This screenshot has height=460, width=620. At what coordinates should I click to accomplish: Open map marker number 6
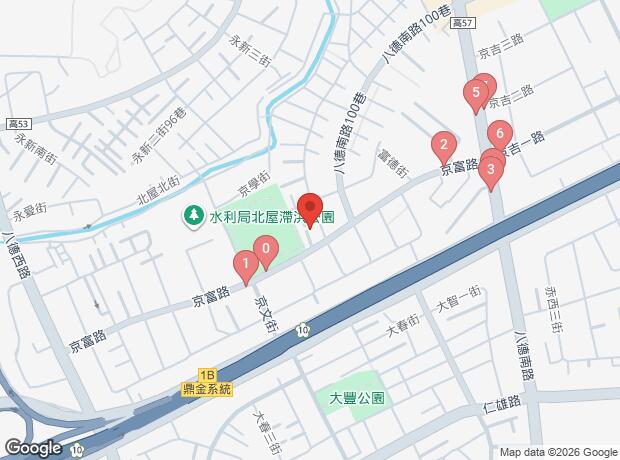click(500, 133)
